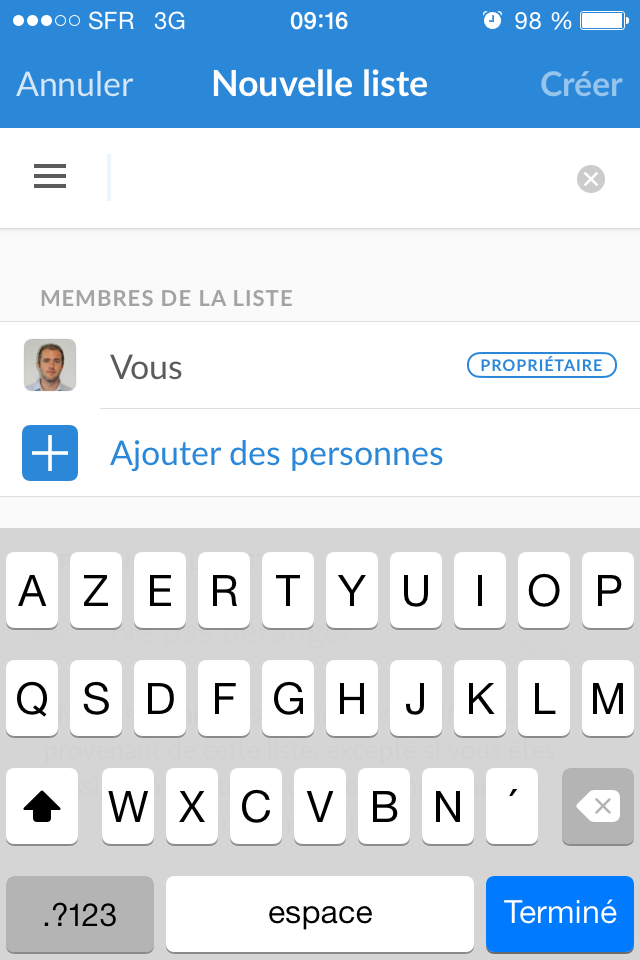The width and height of the screenshot is (640, 960).
Task: Clear the list name field
Action: coord(591,179)
